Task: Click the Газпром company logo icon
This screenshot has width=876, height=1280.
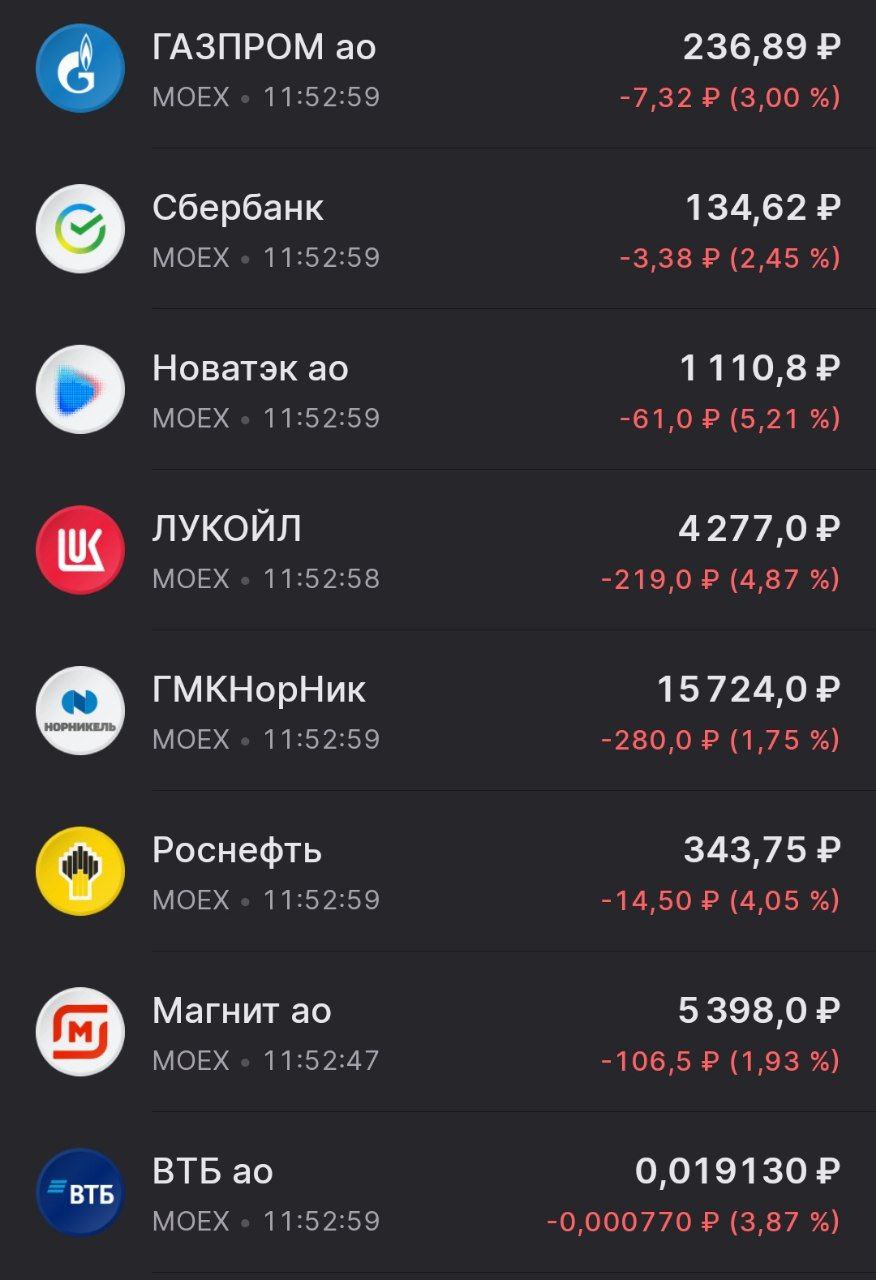Action: tap(80, 68)
